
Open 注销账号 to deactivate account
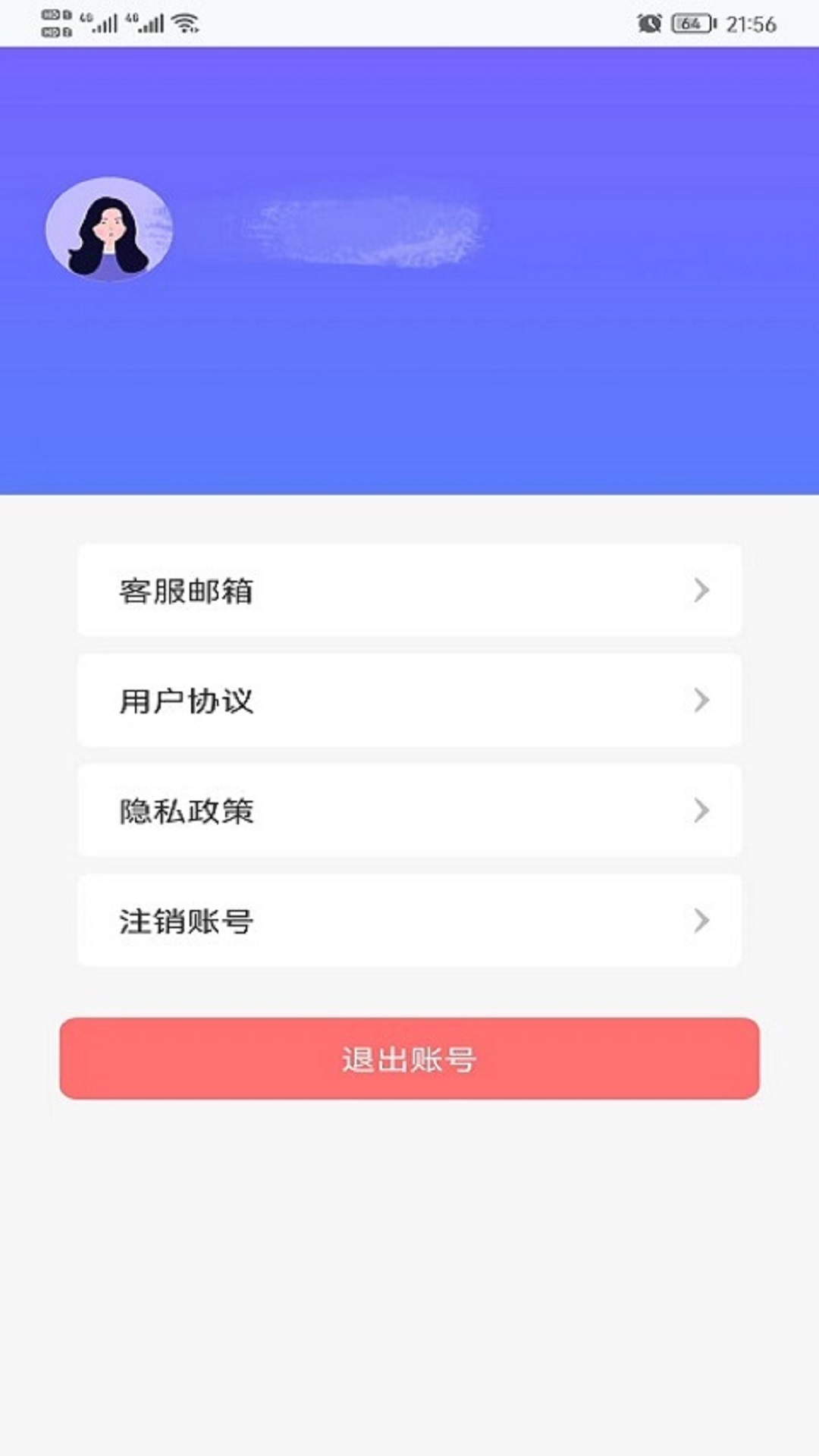point(409,920)
